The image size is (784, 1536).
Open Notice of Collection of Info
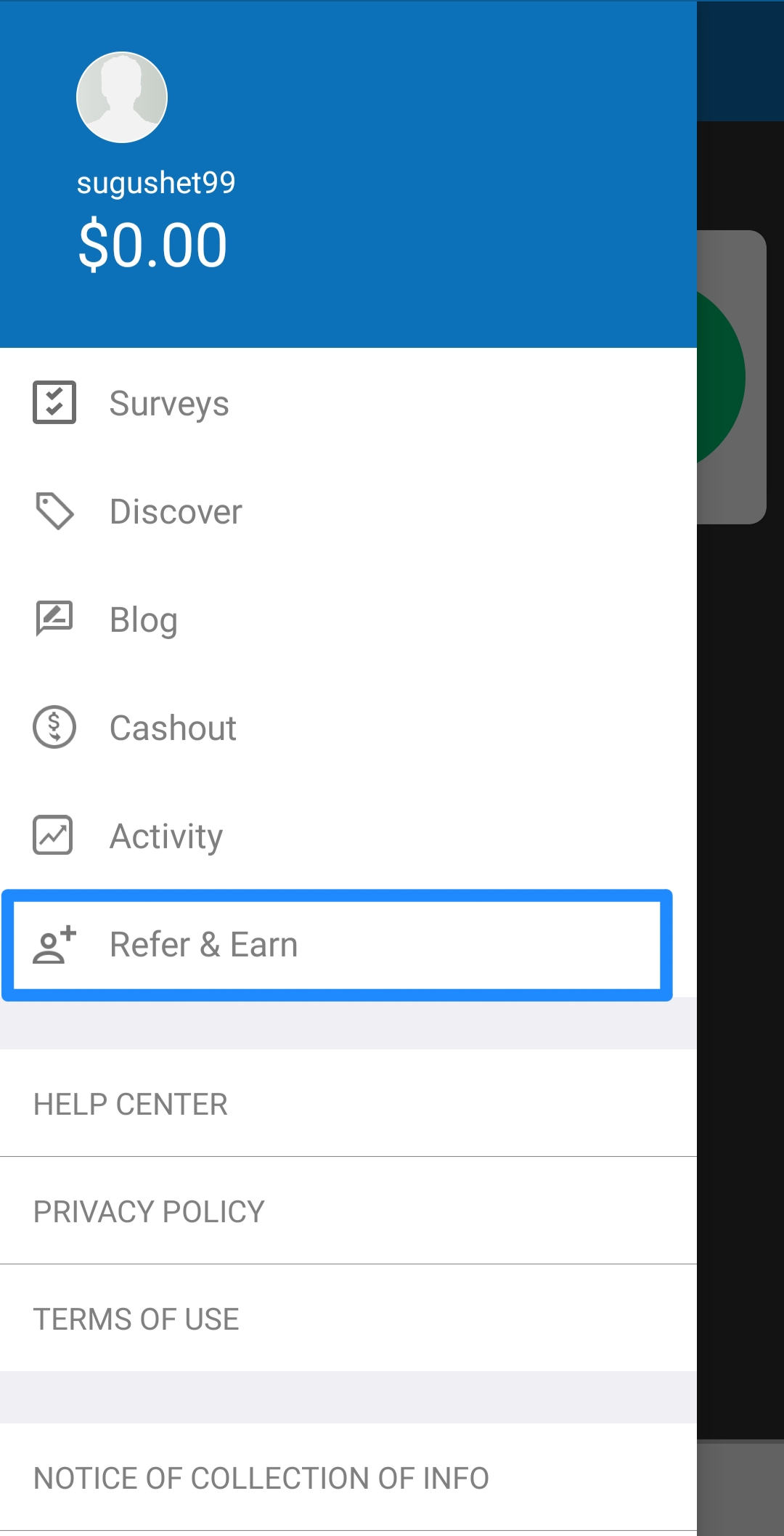point(261,1478)
